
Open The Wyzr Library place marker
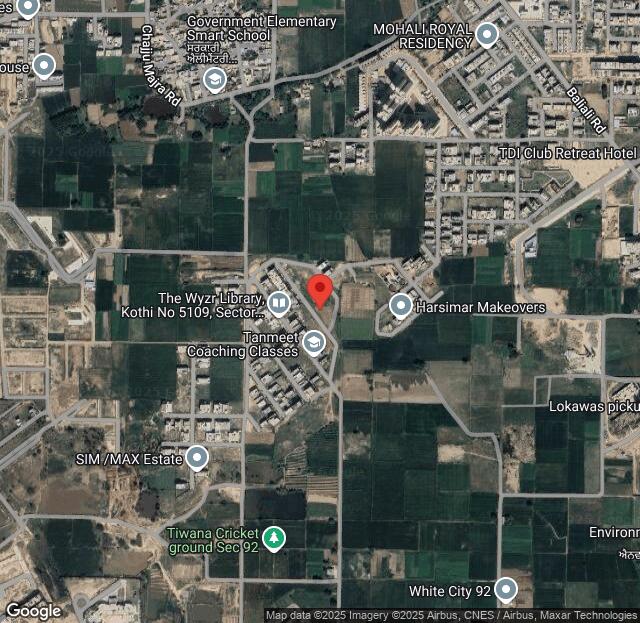[278, 301]
